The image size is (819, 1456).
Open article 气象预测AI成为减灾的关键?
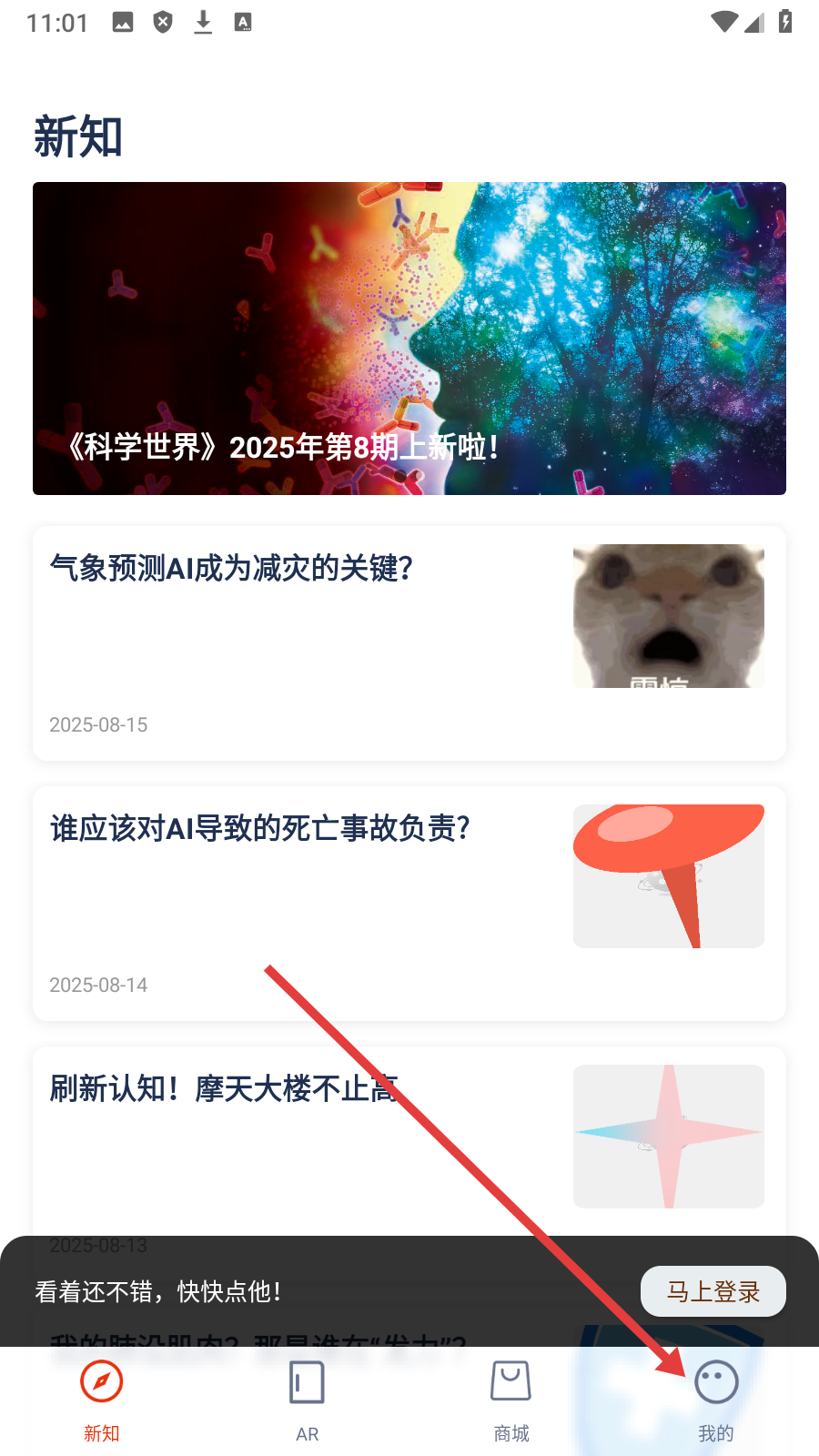(409, 642)
